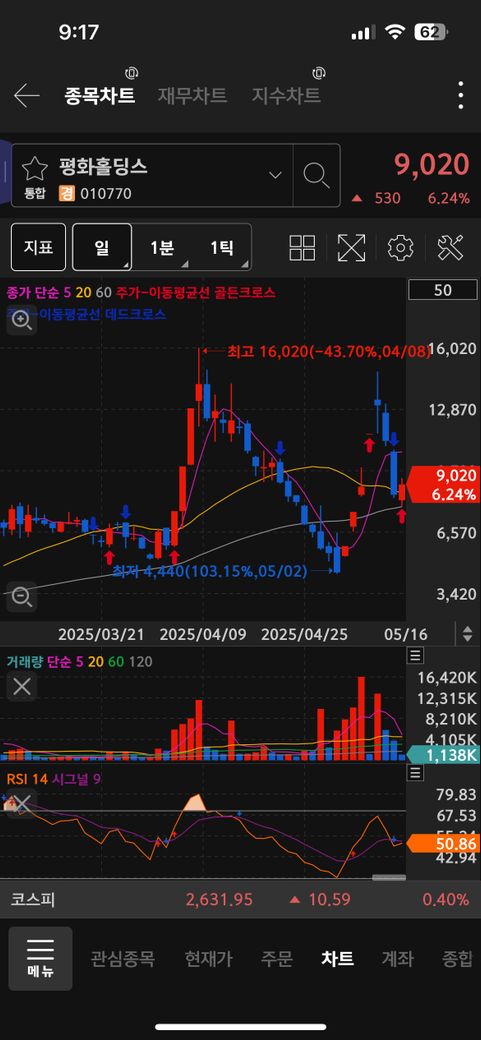
Task: Select the 1틱 chart interval
Action: (x=222, y=247)
